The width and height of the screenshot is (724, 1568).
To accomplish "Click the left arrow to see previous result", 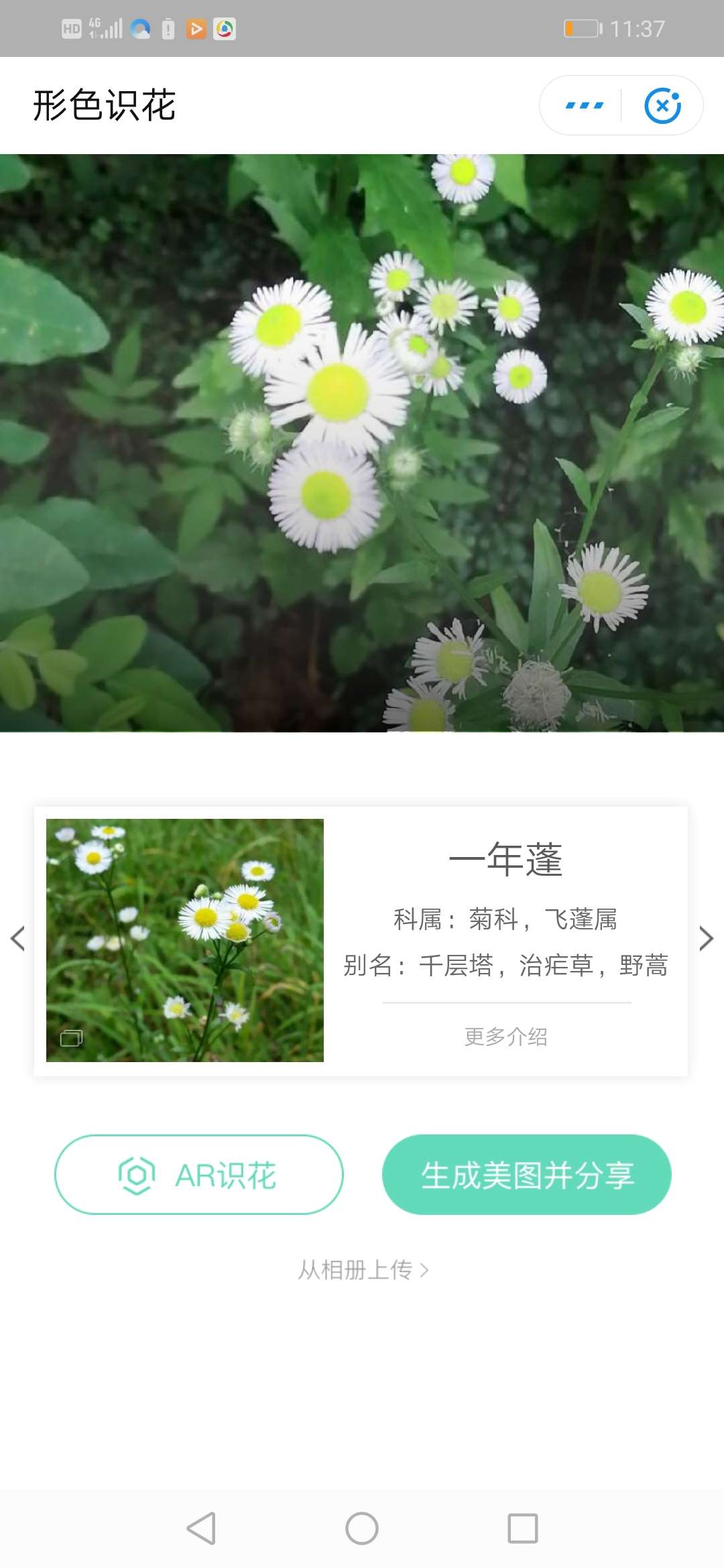I will coord(18,939).
